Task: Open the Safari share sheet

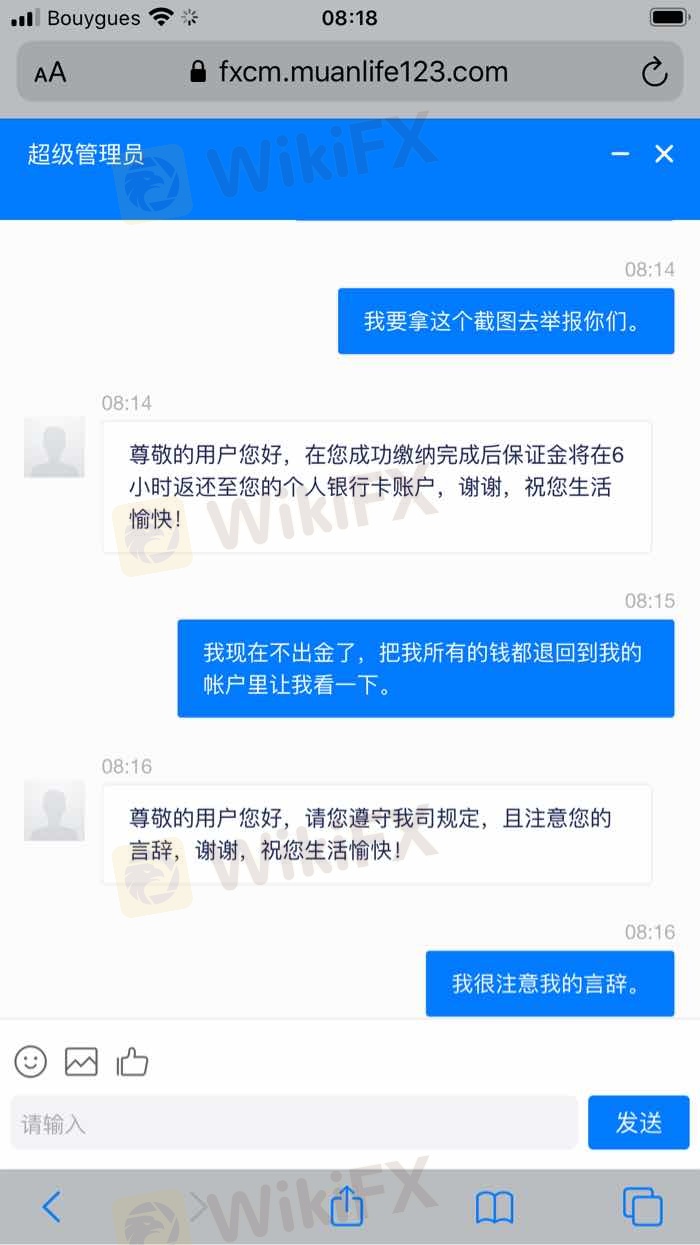Action: point(347,1207)
